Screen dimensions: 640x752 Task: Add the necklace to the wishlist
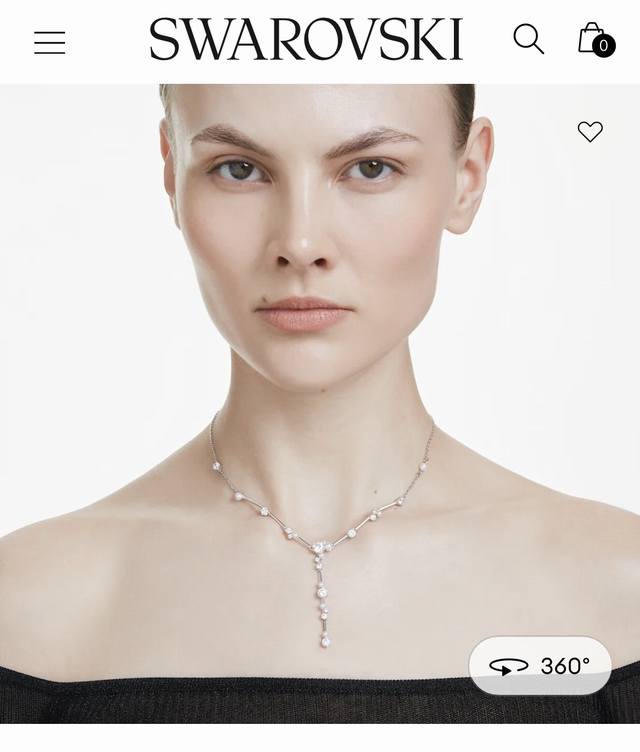click(x=590, y=132)
